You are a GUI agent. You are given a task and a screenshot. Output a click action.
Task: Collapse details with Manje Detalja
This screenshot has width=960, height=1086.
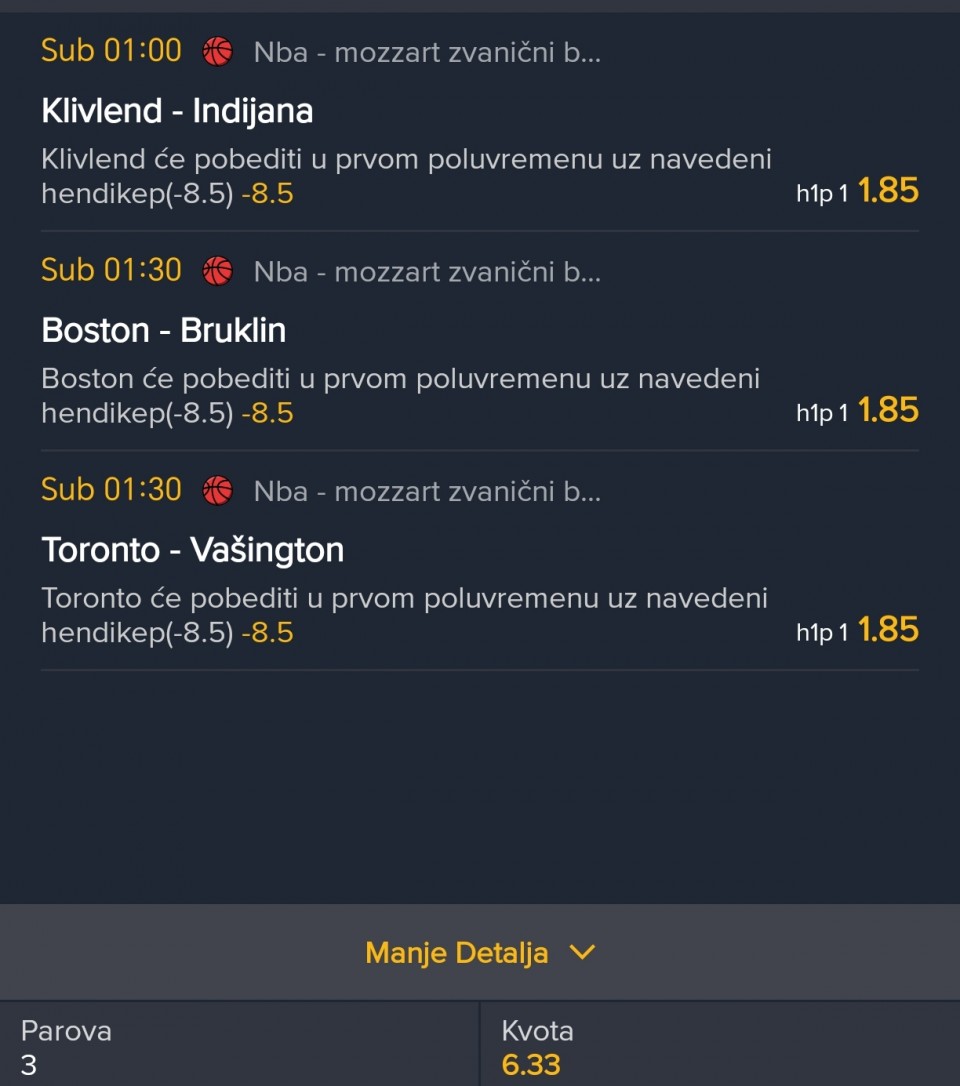479,952
